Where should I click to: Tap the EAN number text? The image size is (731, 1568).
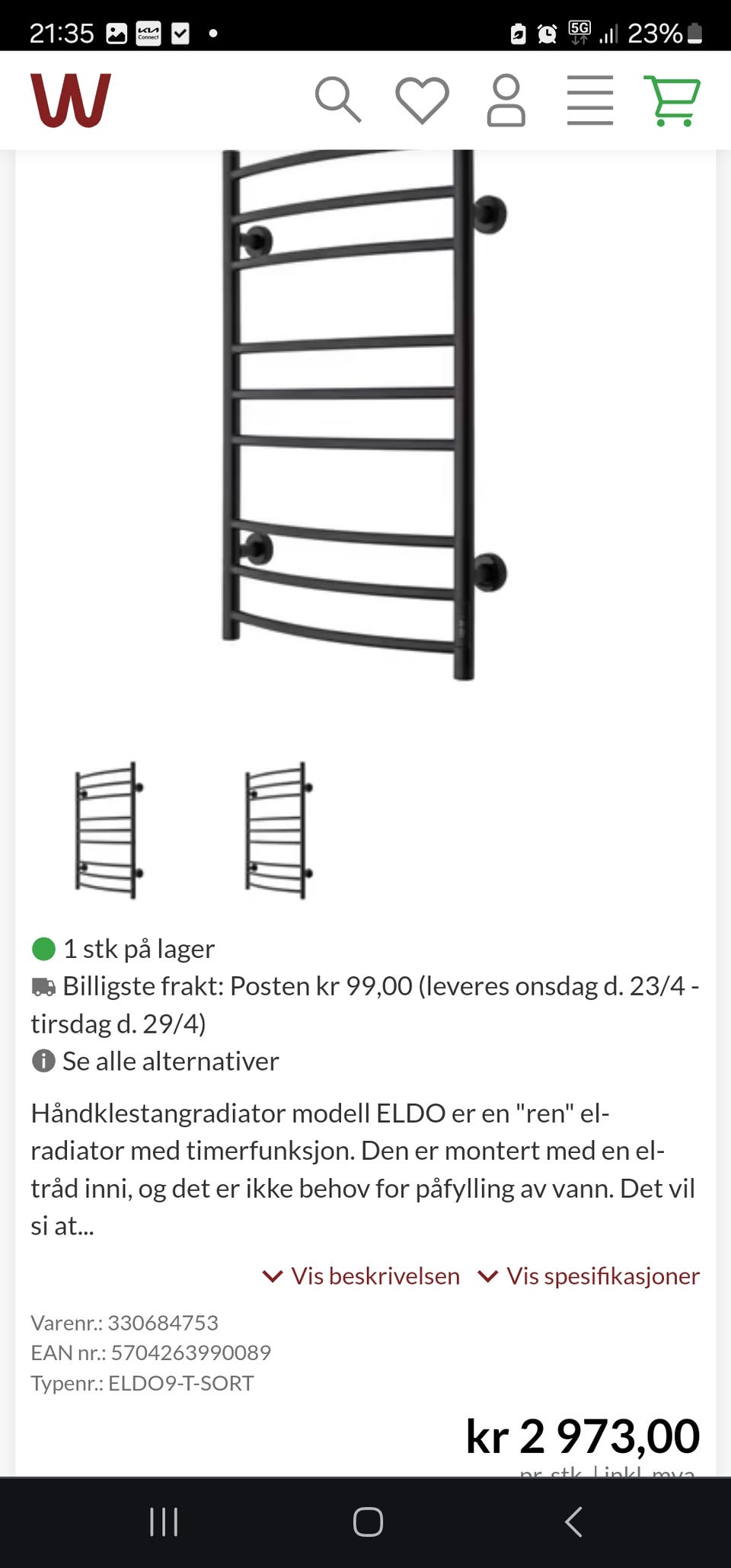point(150,1352)
